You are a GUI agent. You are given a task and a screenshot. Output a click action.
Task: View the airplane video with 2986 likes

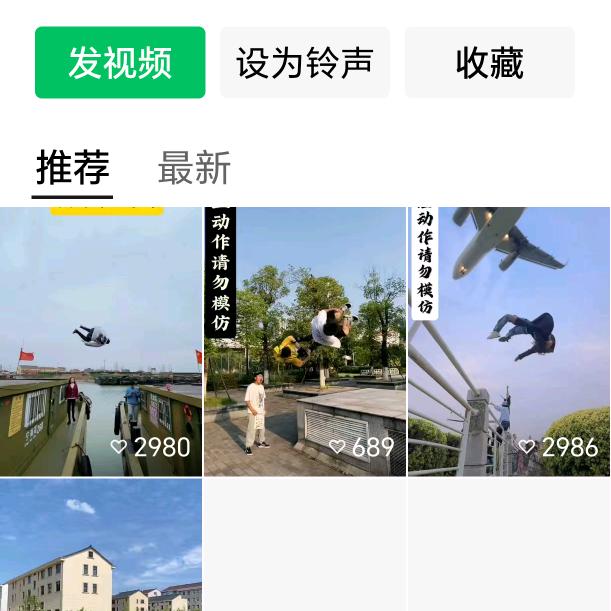point(509,341)
